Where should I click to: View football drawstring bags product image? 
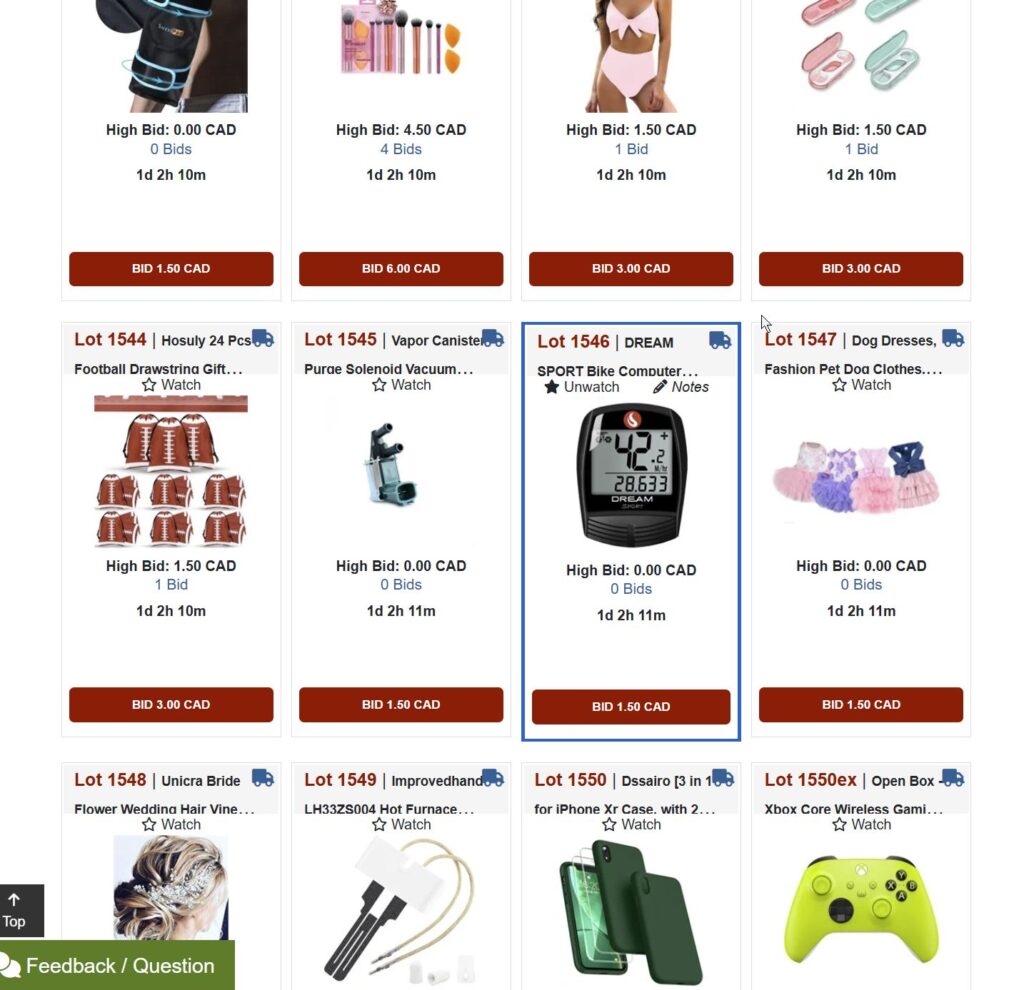tap(171, 470)
